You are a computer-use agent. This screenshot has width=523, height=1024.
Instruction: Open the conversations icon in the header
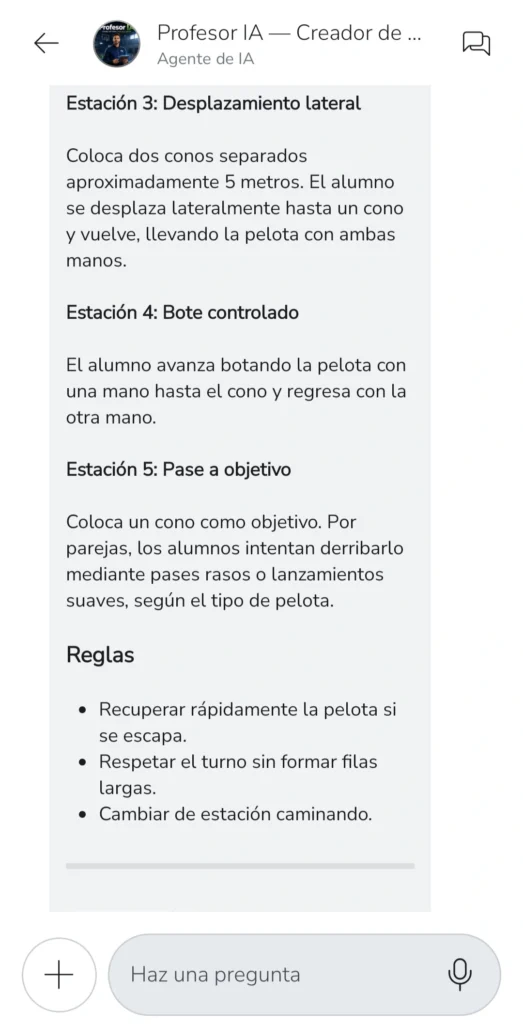(476, 43)
